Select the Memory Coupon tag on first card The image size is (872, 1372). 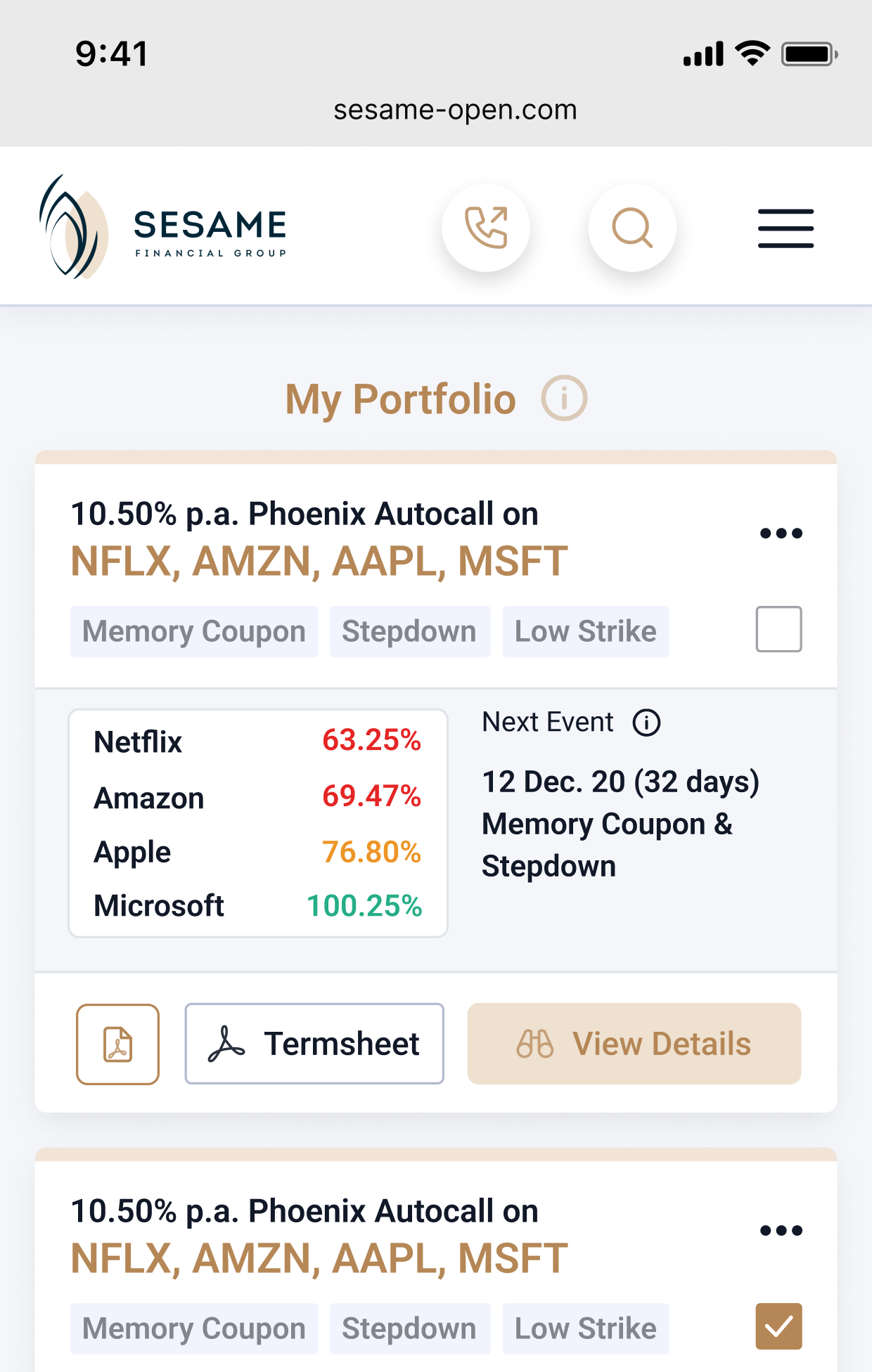coord(193,631)
